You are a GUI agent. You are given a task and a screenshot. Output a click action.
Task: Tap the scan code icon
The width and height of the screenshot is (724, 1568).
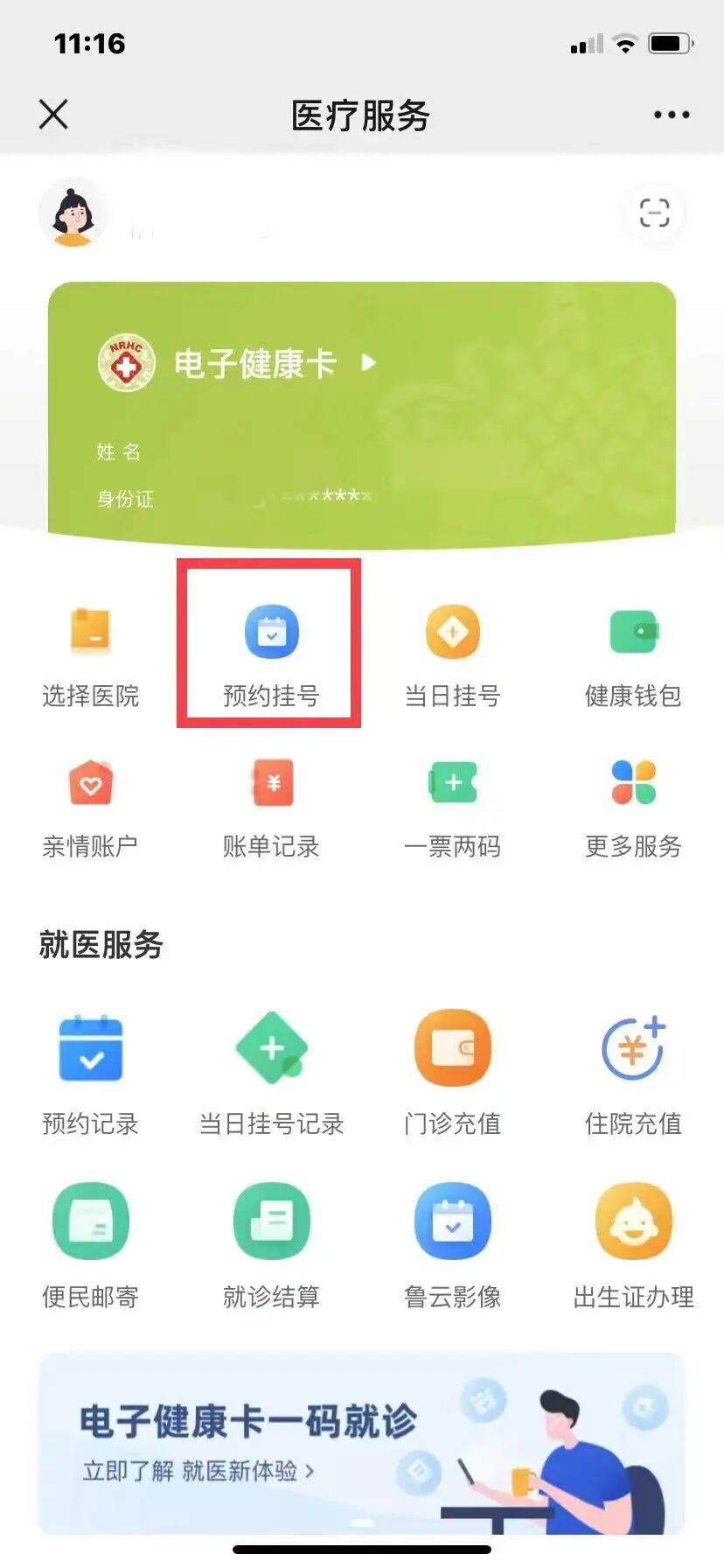point(654,213)
